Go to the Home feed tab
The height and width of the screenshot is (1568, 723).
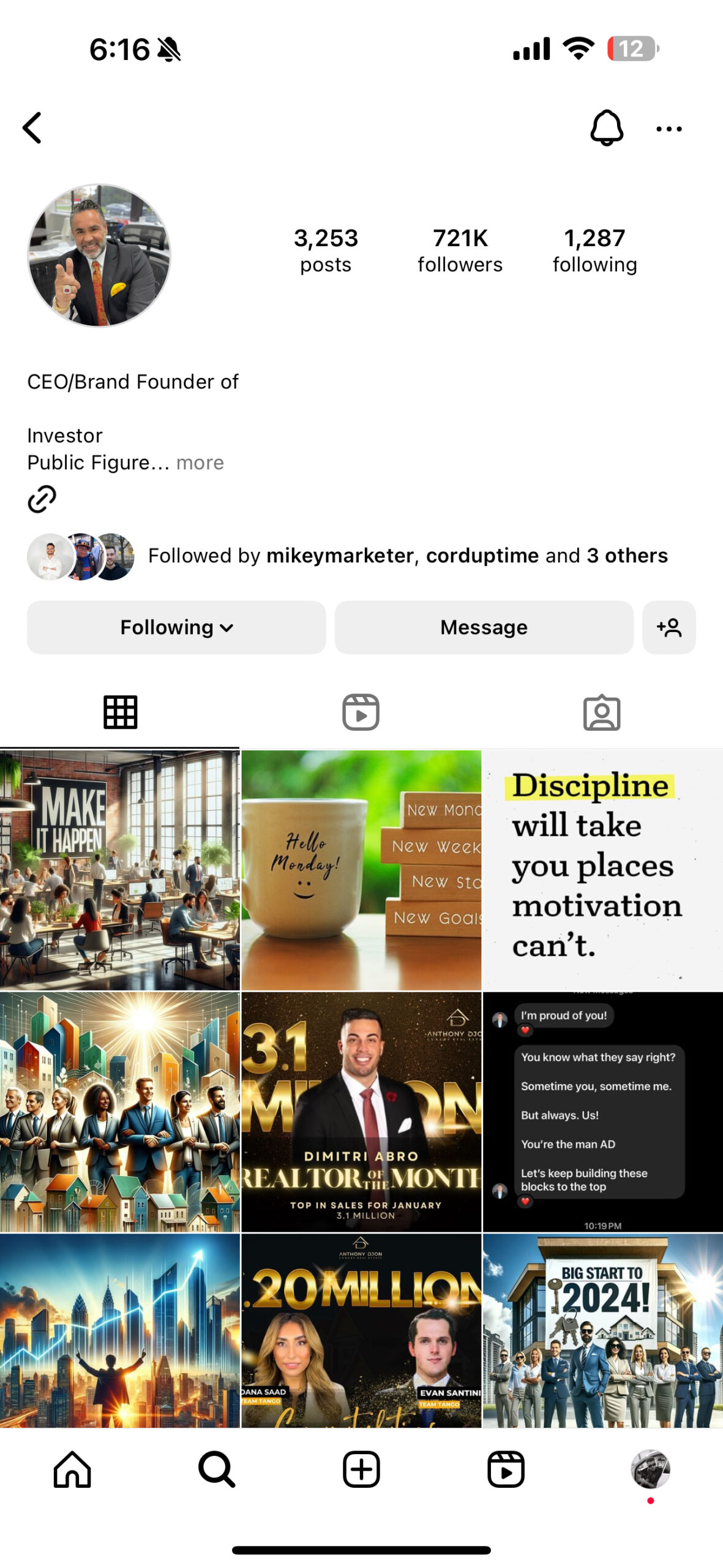[72, 1469]
